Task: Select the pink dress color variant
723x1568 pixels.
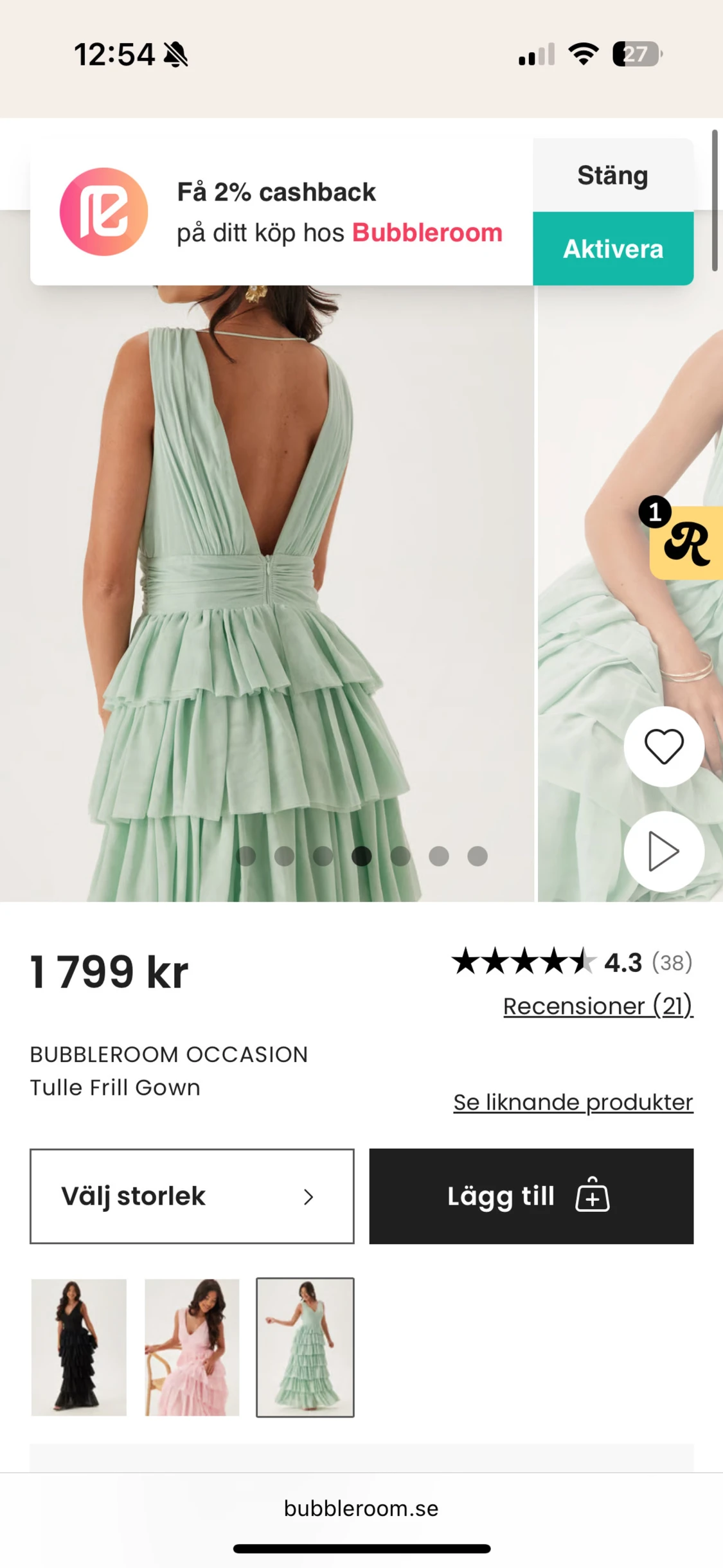Action: click(192, 1347)
